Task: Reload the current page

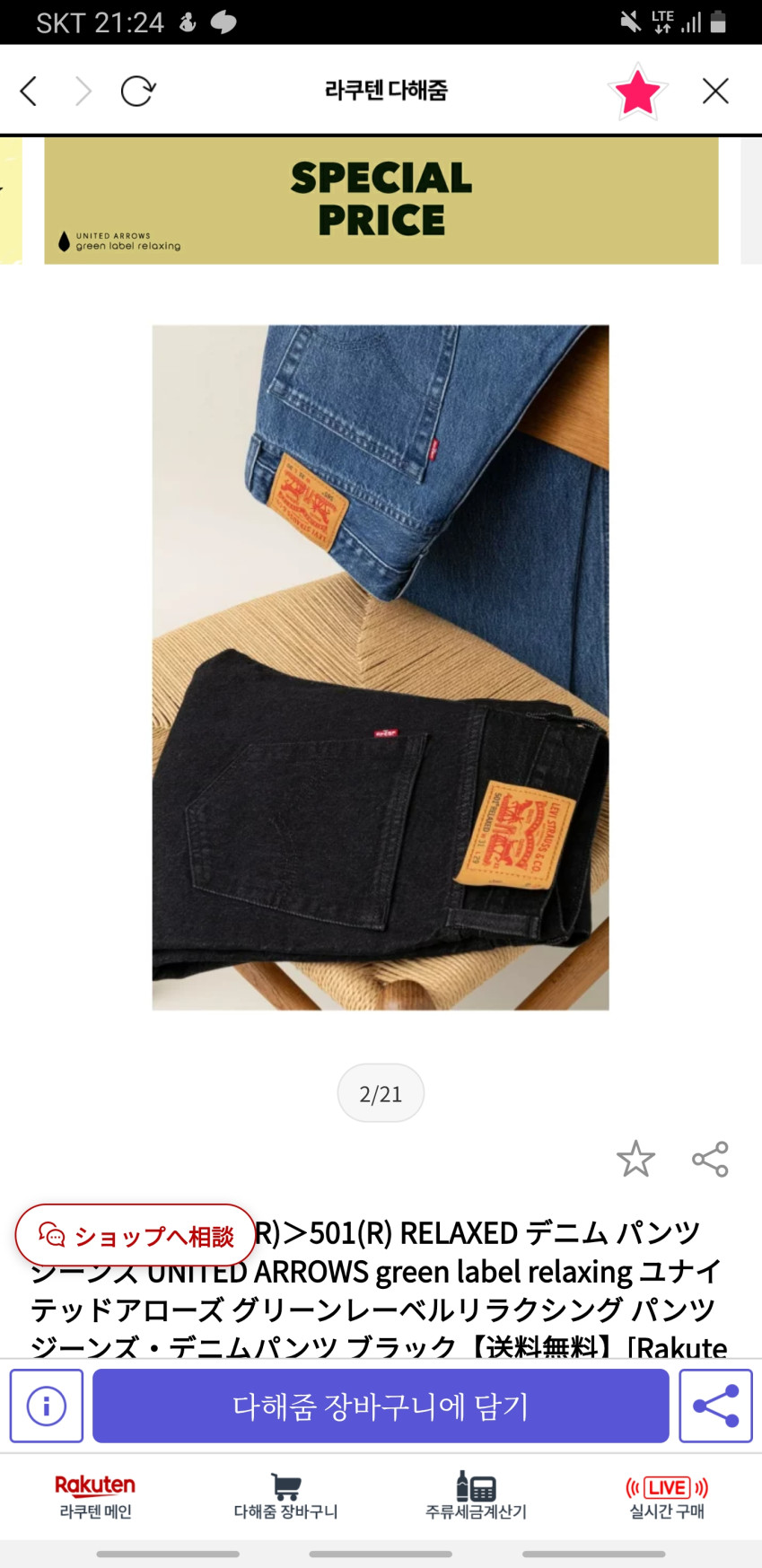Action: [138, 91]
